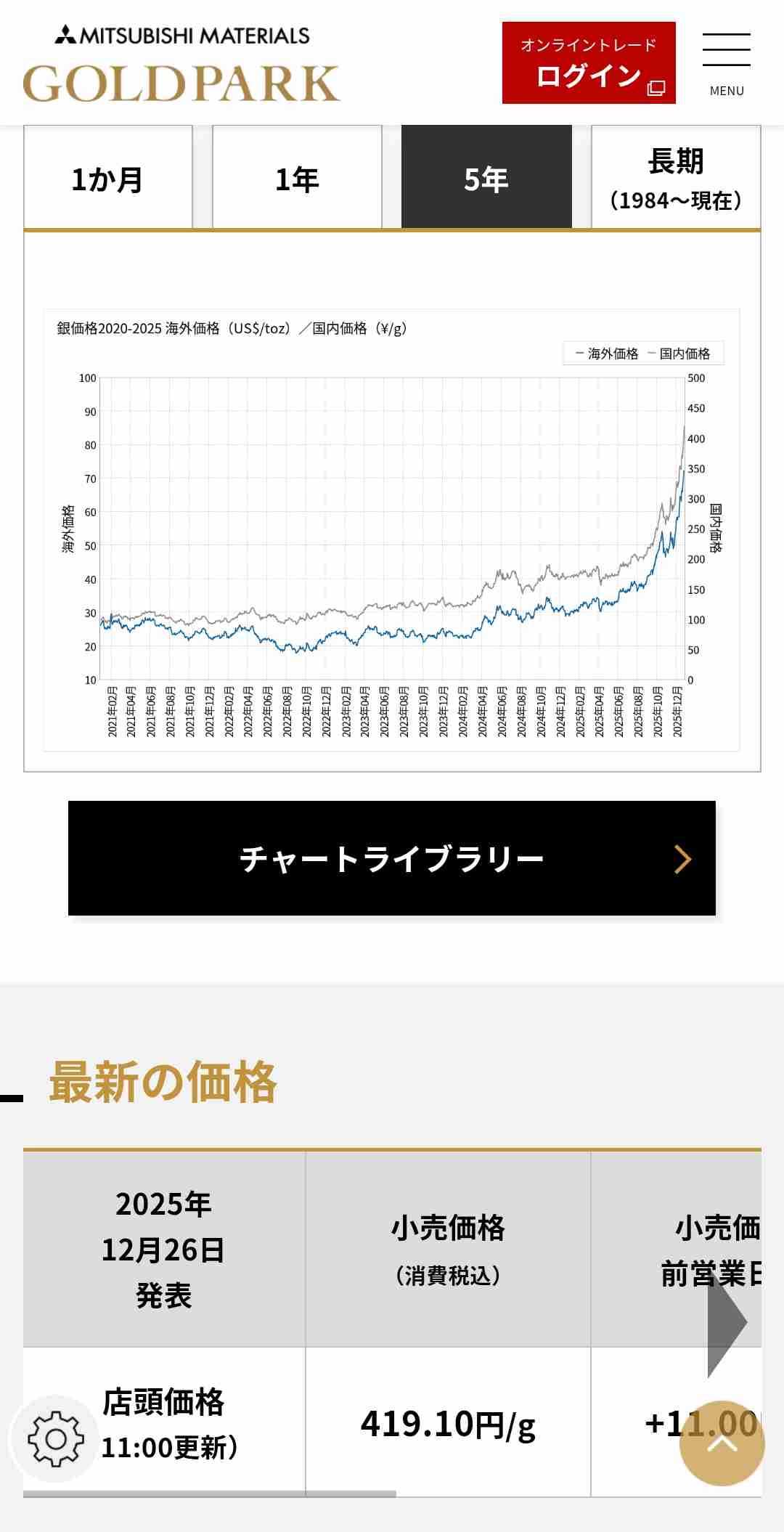Tap the オンライントレード ログイン button

(589, 63)
